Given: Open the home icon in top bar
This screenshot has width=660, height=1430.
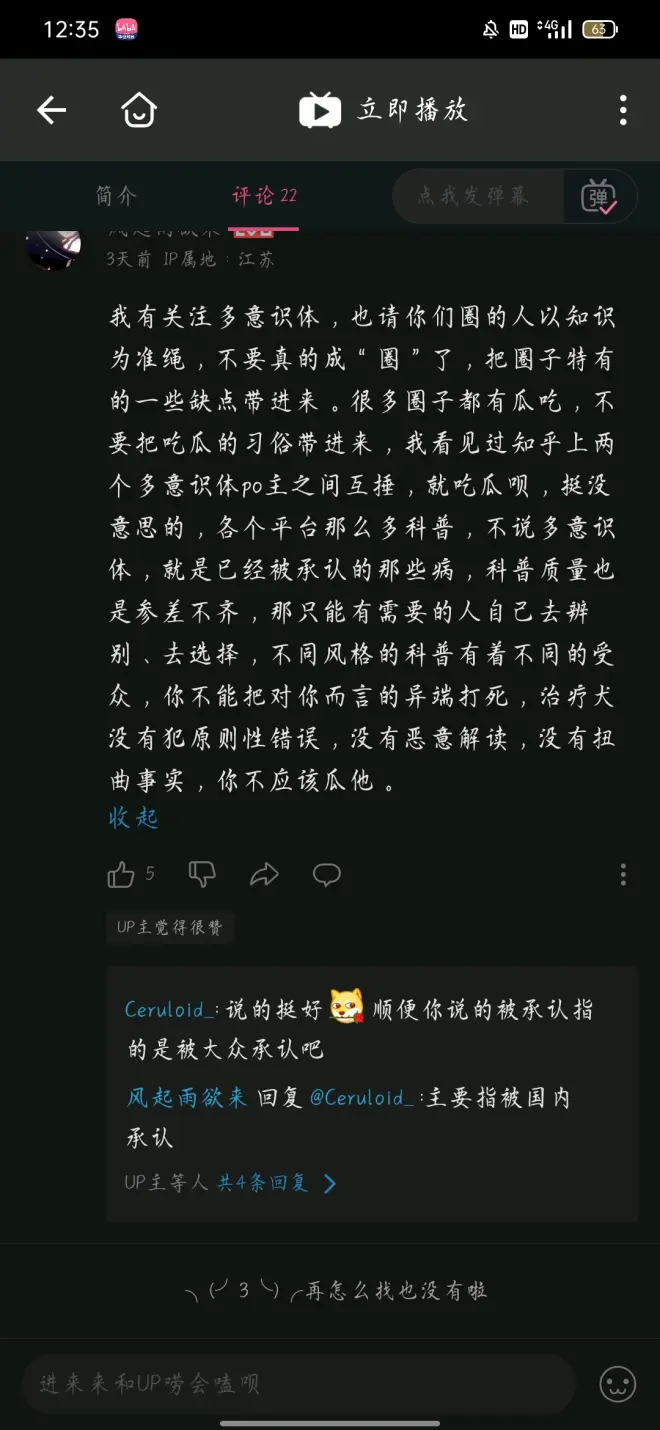Looking at the screenshot, I should [x=139, y=110].
